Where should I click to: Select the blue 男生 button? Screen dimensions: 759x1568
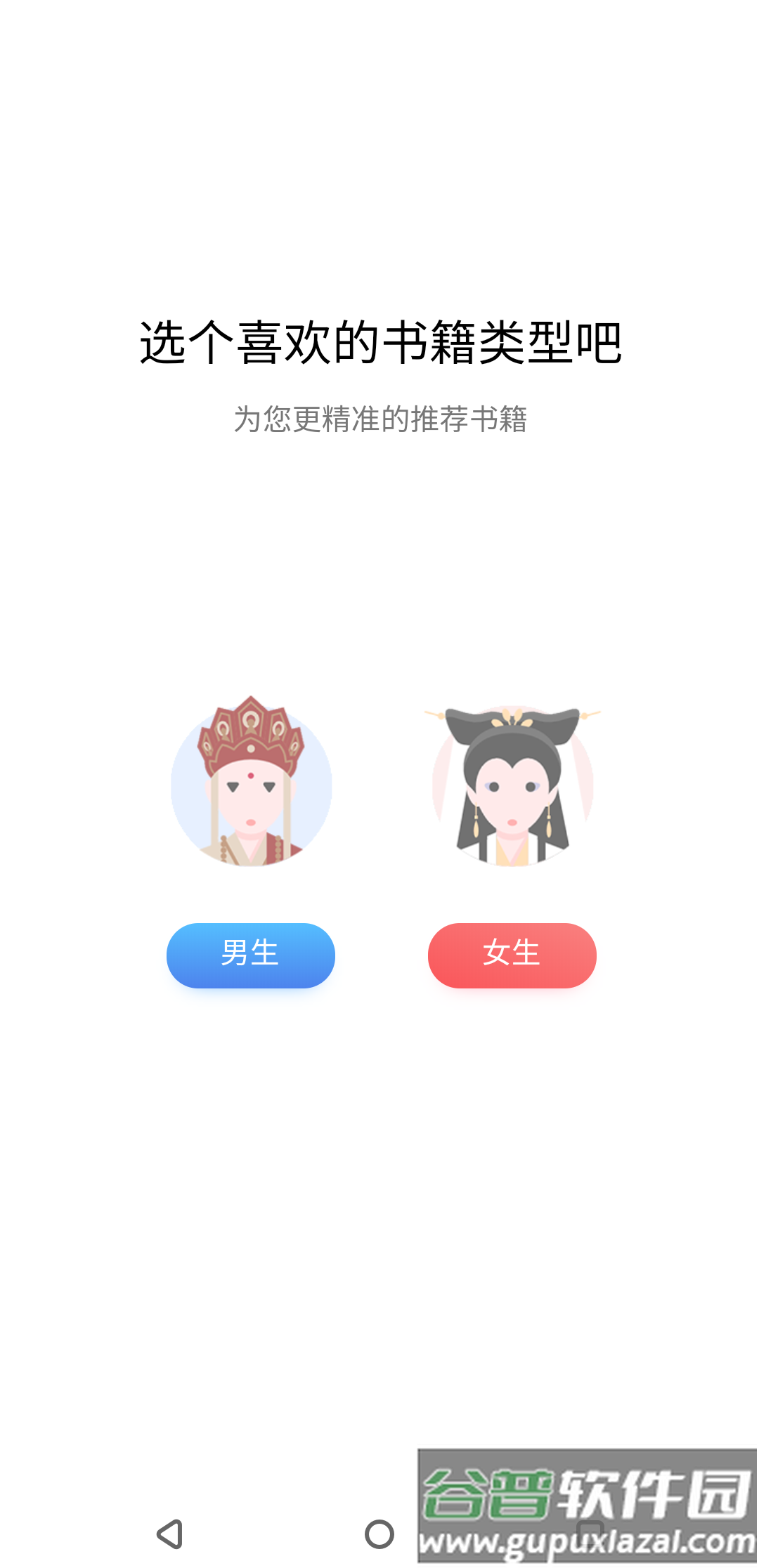click(x=250, y=955)
